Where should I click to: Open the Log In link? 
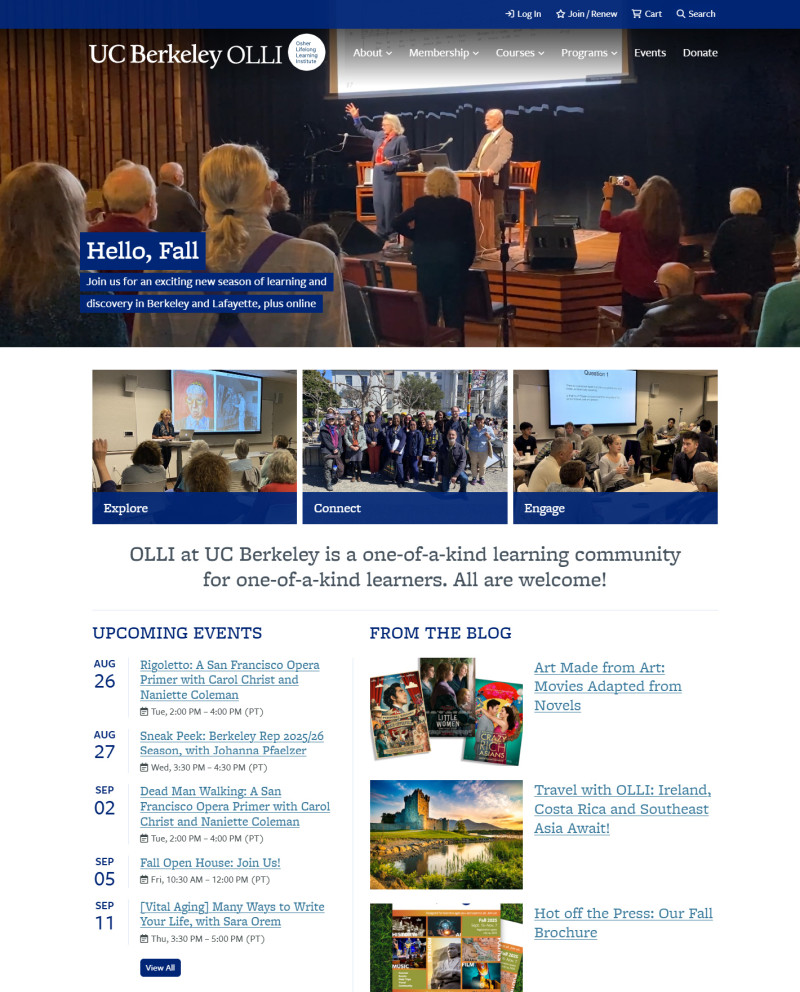click(523, 14)
